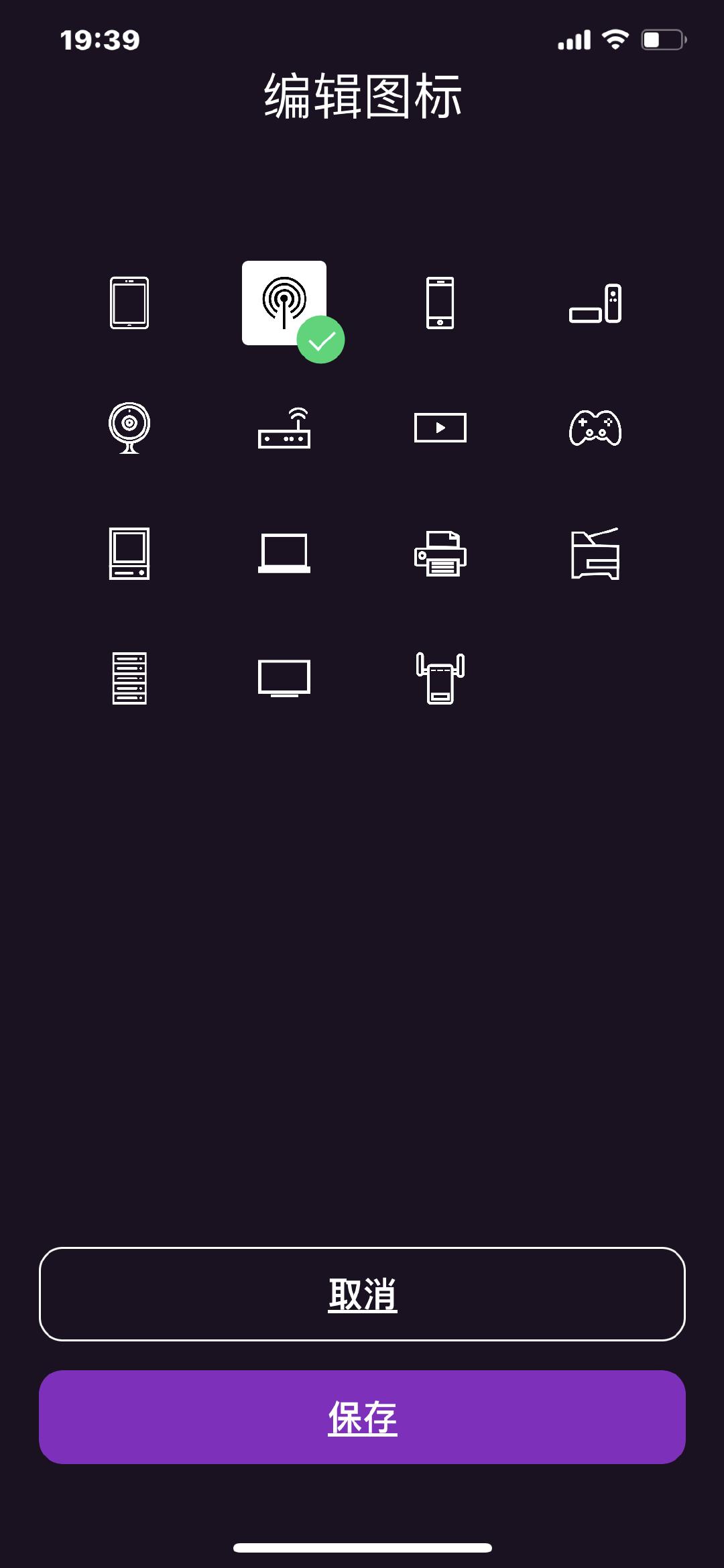The image size is (724, 1568).
Task: Select the tablet icon
Action: pyautogui.click(x=129, y=303)
